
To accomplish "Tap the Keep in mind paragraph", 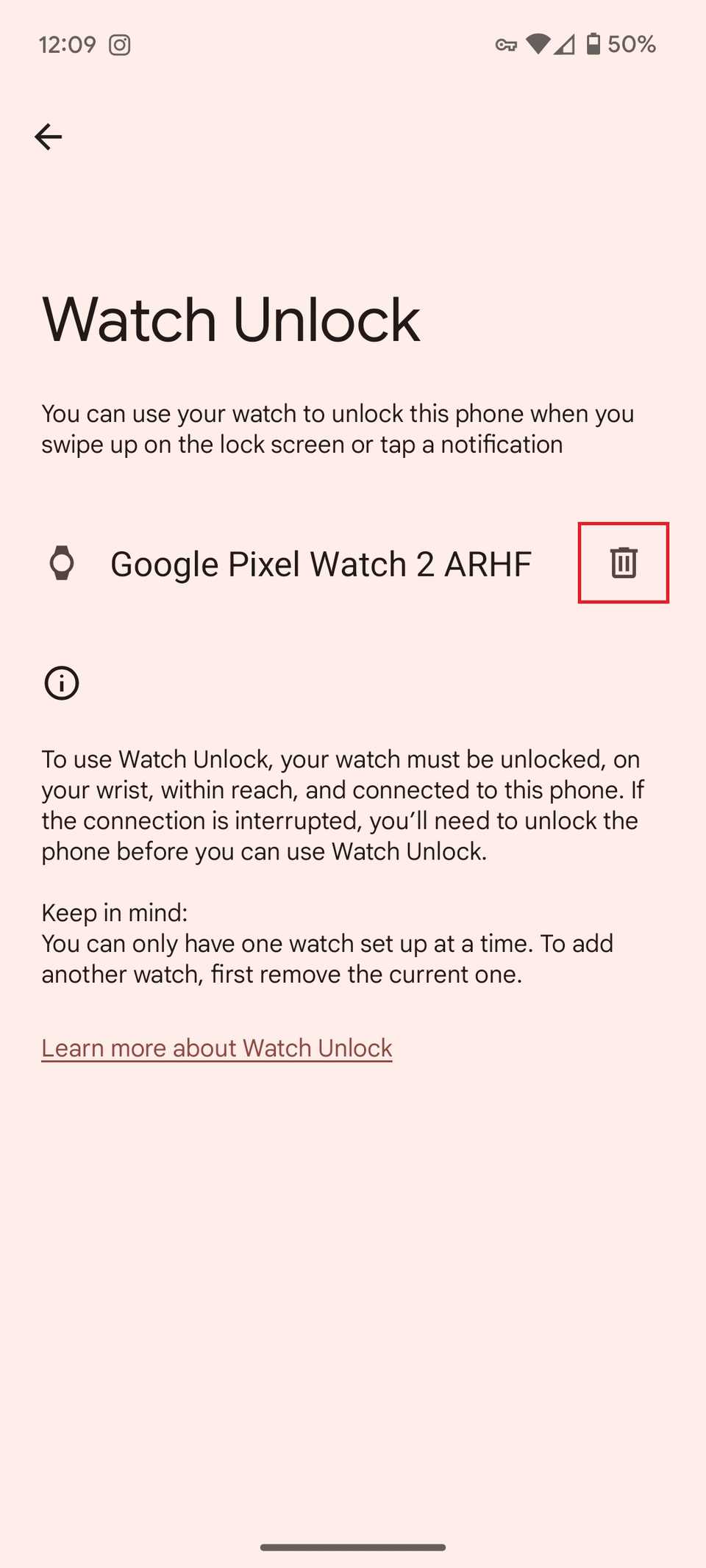I will (327, 943).
